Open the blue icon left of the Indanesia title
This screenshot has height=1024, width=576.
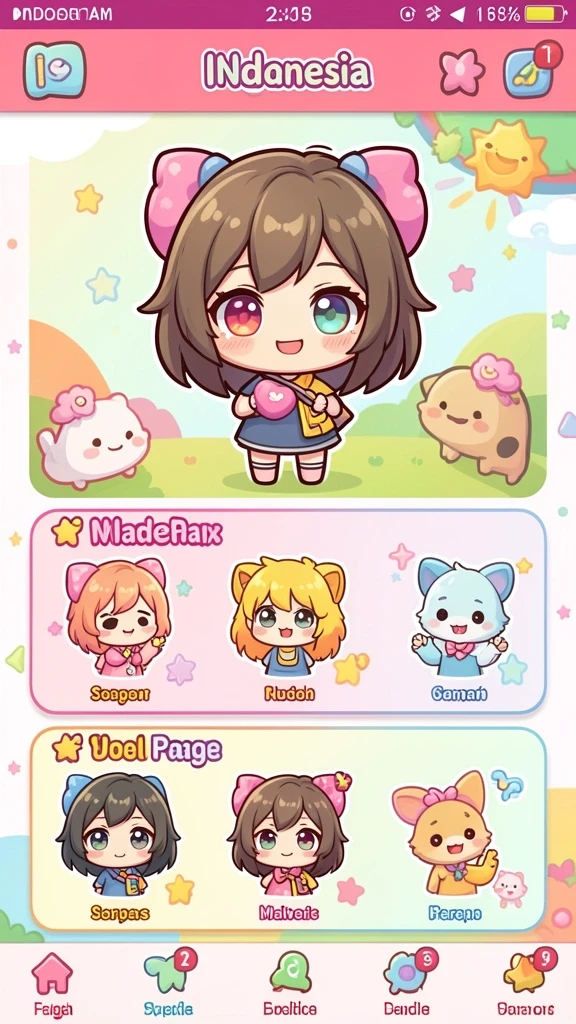click(55, 71)
